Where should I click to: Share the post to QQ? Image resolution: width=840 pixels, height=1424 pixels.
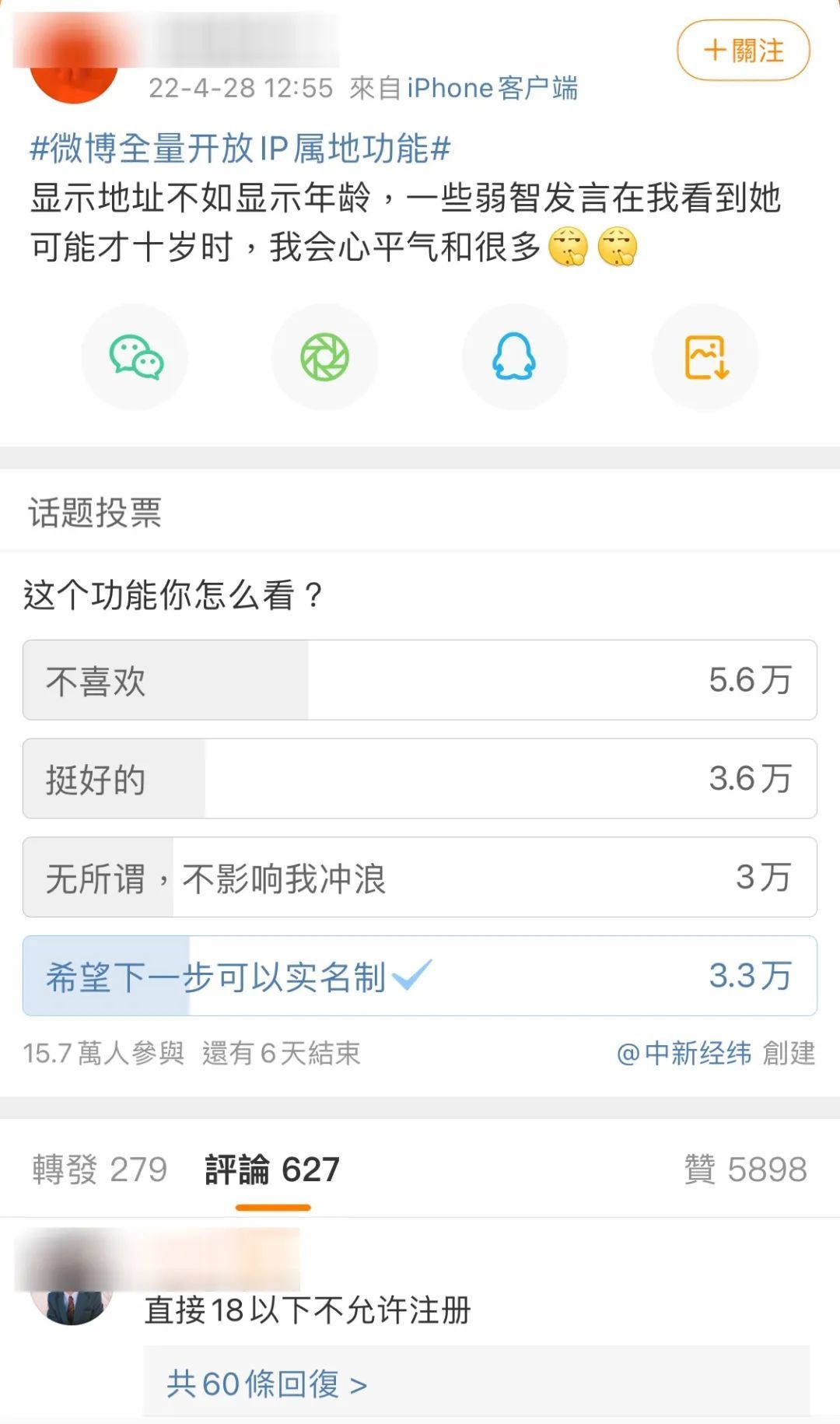click(514, 357)
